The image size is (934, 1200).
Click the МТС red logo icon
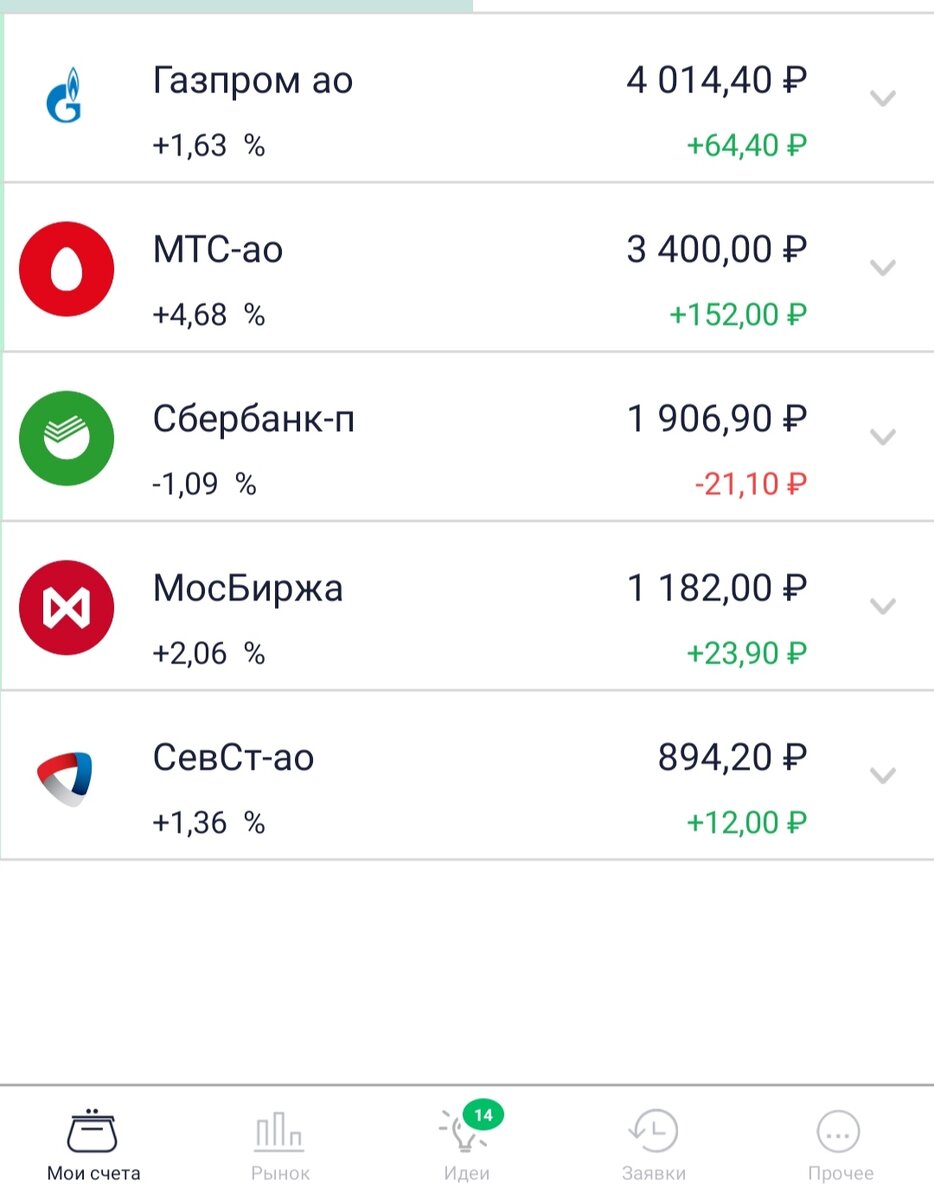pos(66,268)
